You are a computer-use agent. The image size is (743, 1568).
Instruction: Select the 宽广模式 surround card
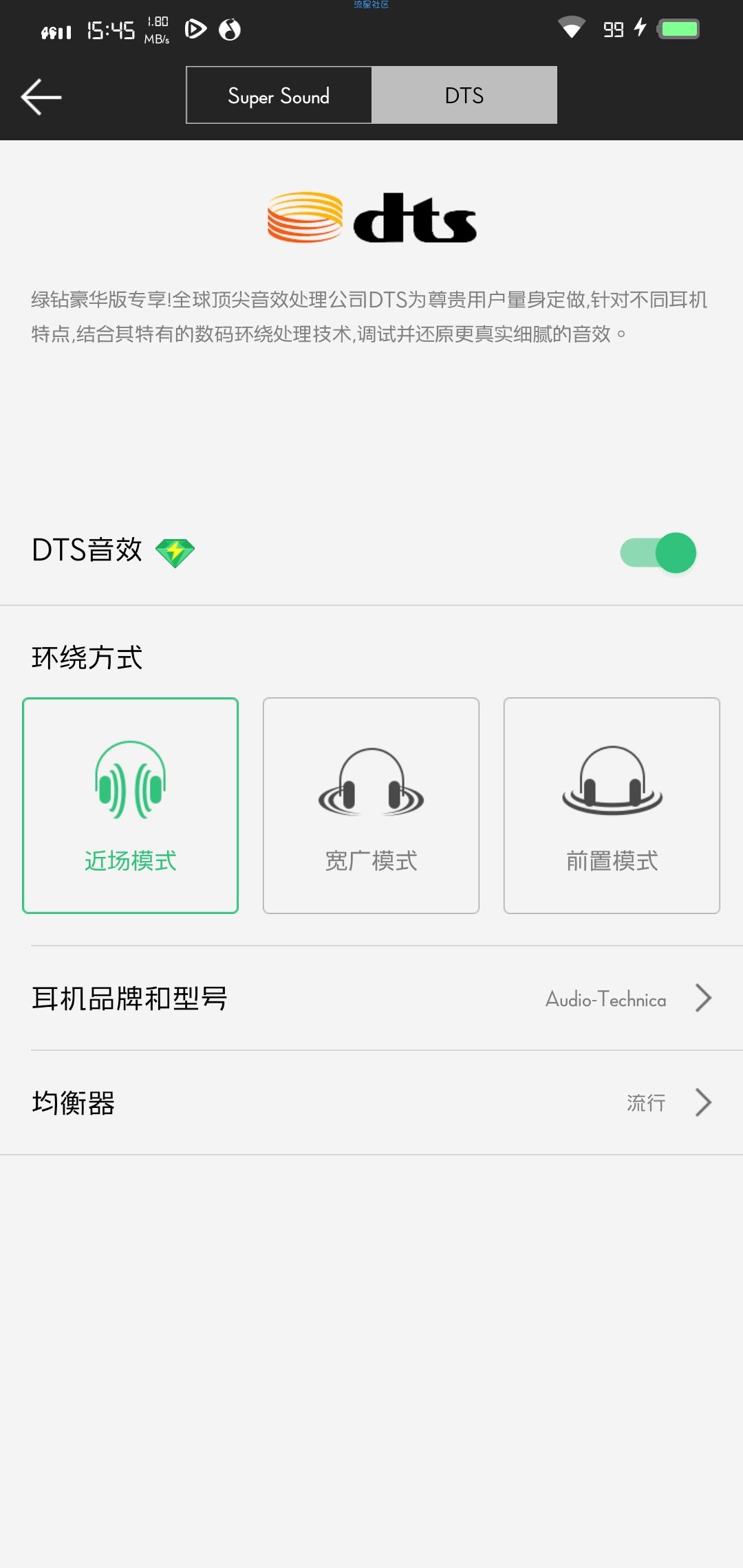pyautogui.click(x=371, y=805)
